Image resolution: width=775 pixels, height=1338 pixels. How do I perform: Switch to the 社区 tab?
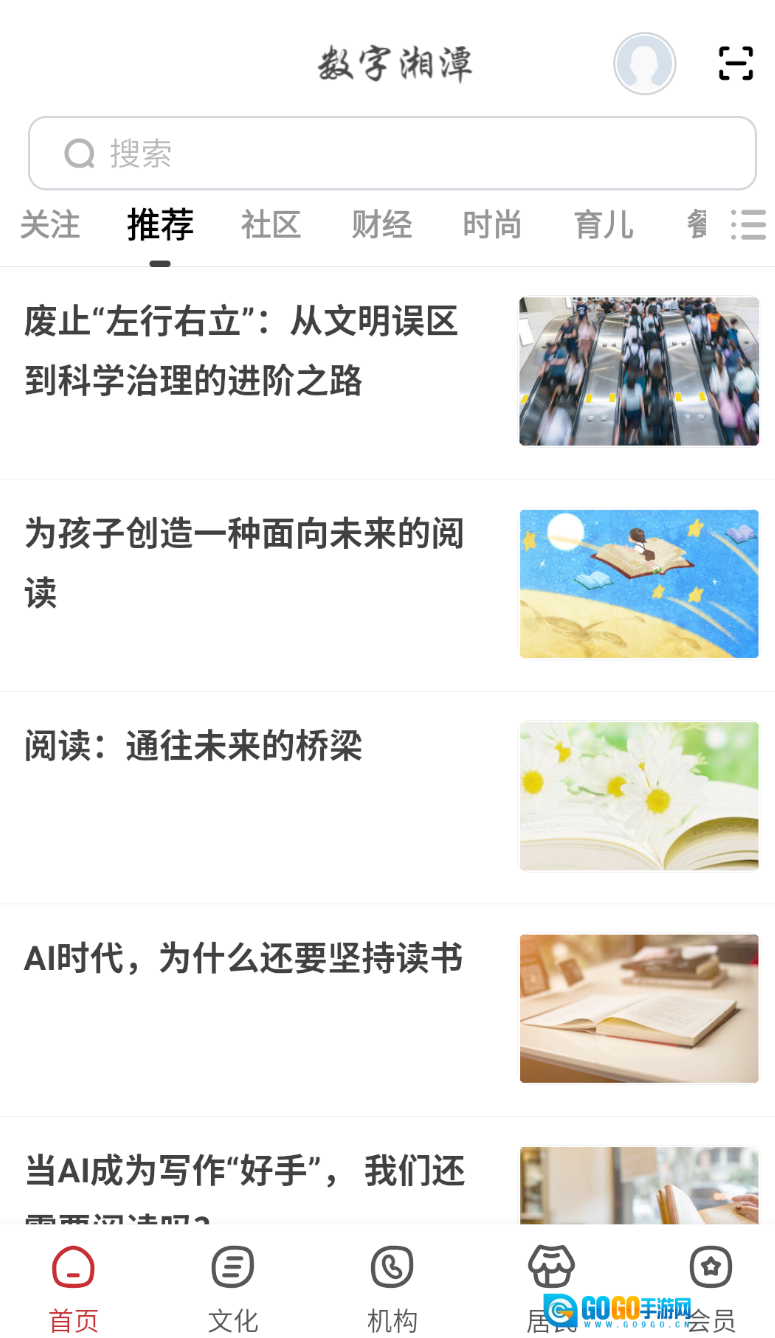click(x=271, y=225)
